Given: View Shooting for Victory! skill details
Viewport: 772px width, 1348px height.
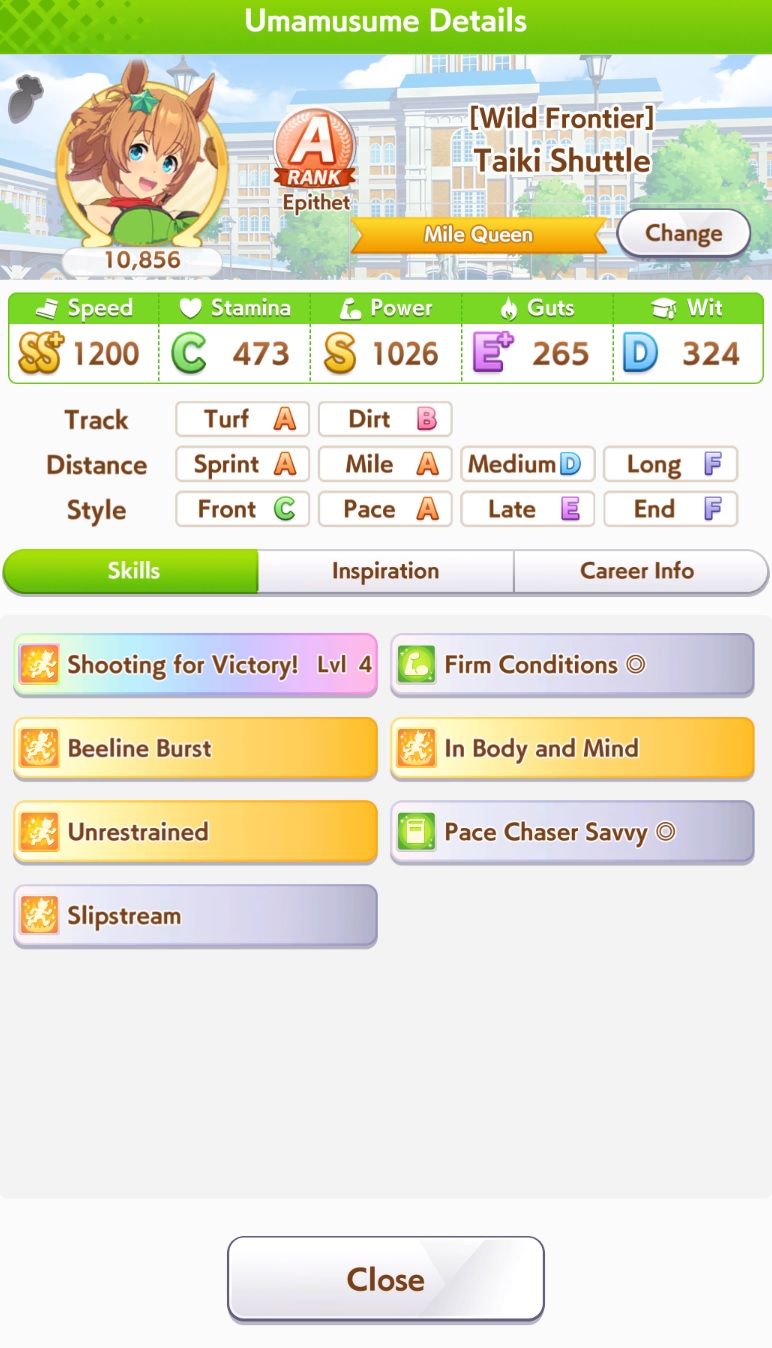Looking at the screenshot, I should click(x=196, y=665).
